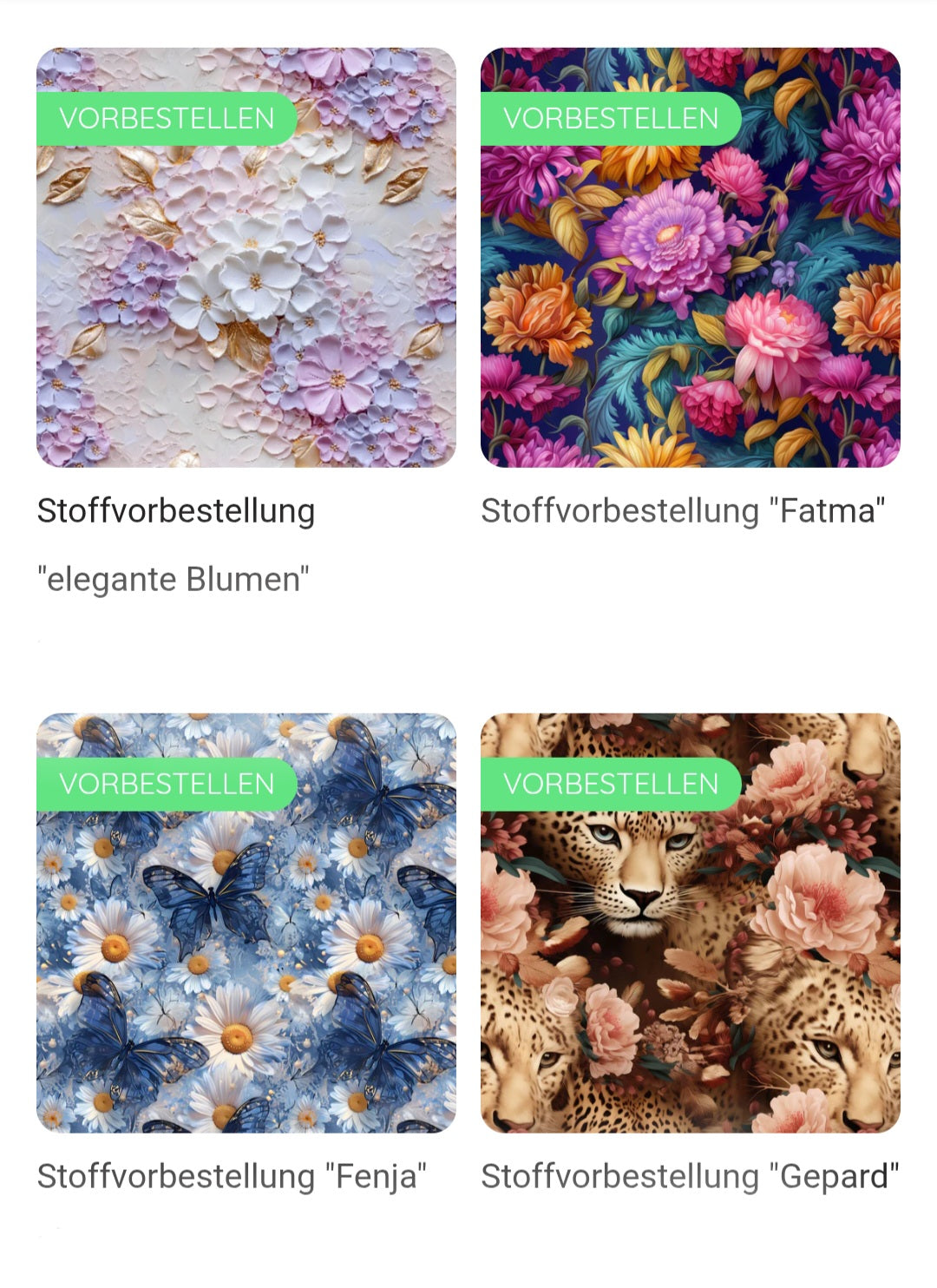Tap the Stoffvorbestellung "Fatma" title
This screenshot has height=1288, width=937.
coord(683,511)
